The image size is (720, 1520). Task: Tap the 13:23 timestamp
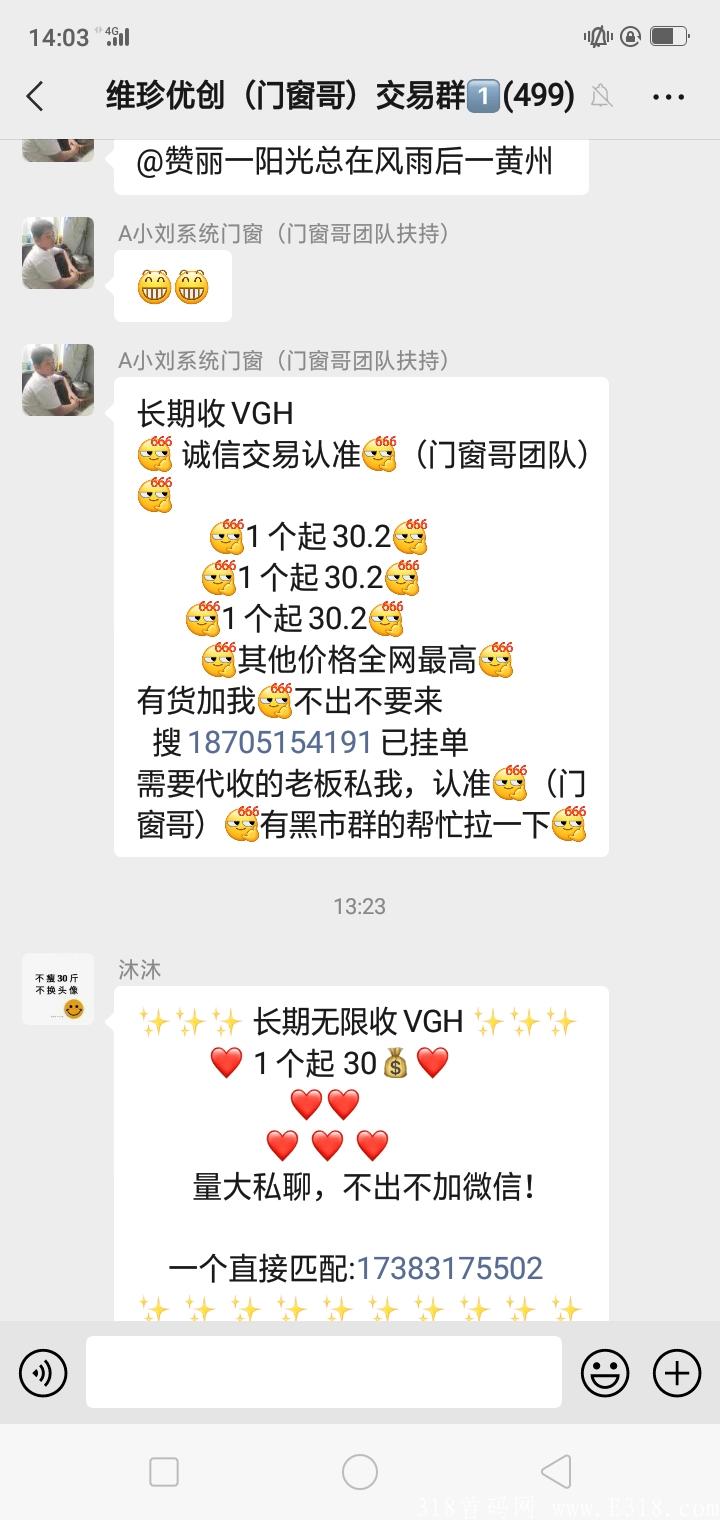pyautogui.click(x=360, y=907)
